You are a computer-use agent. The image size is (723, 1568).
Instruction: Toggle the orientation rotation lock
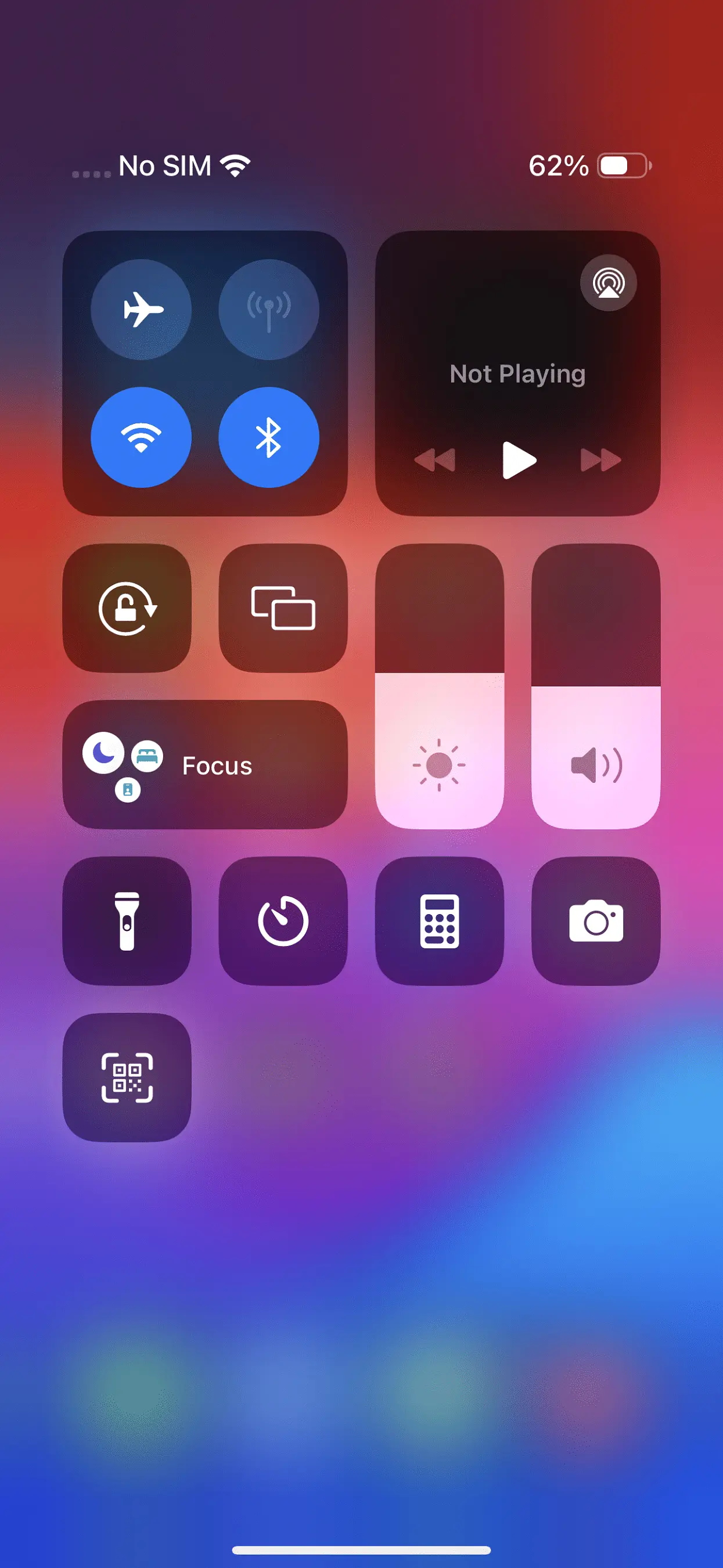click(x=127, y=608)
